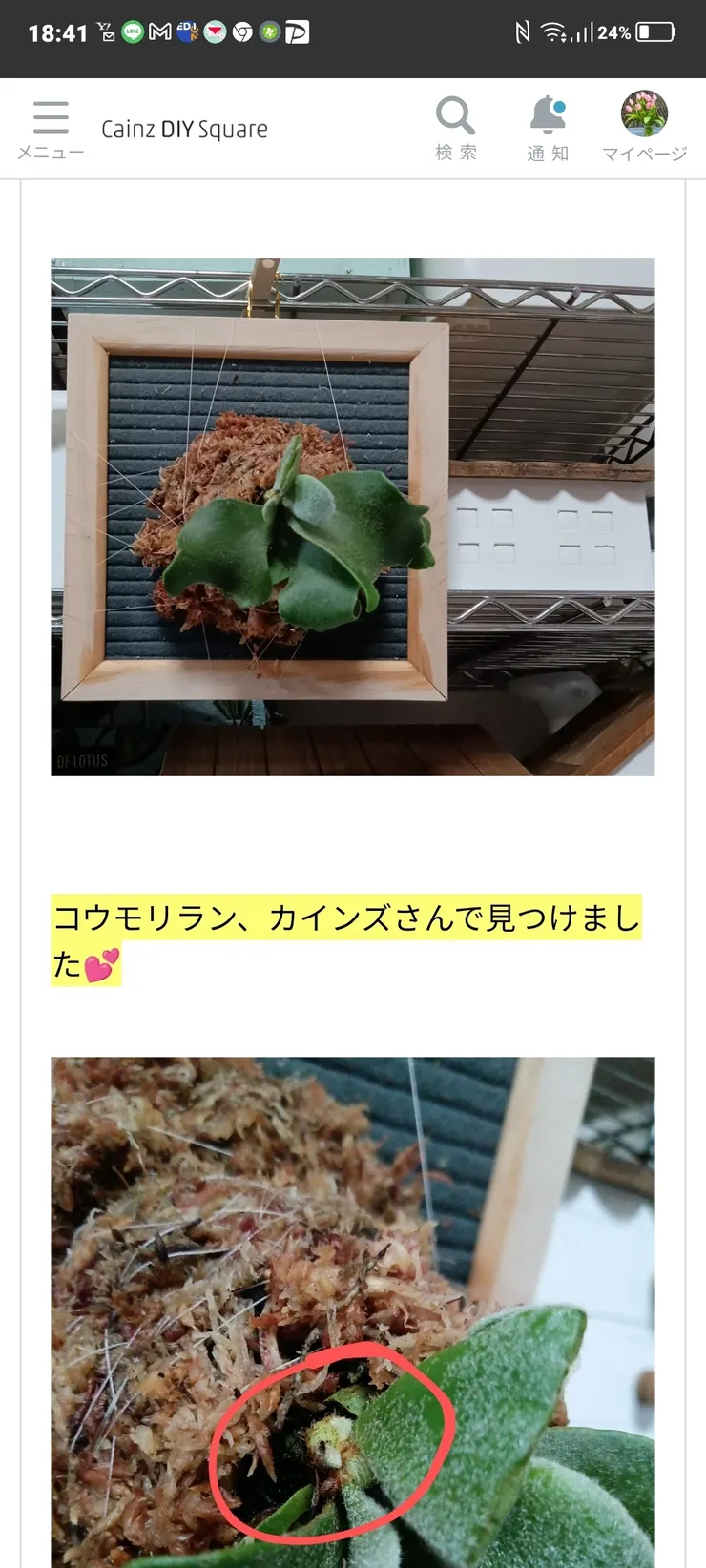Tap the Gmail notification icon in the status bar
This screenshot has height=1568, width=706.
pos(159,31)
